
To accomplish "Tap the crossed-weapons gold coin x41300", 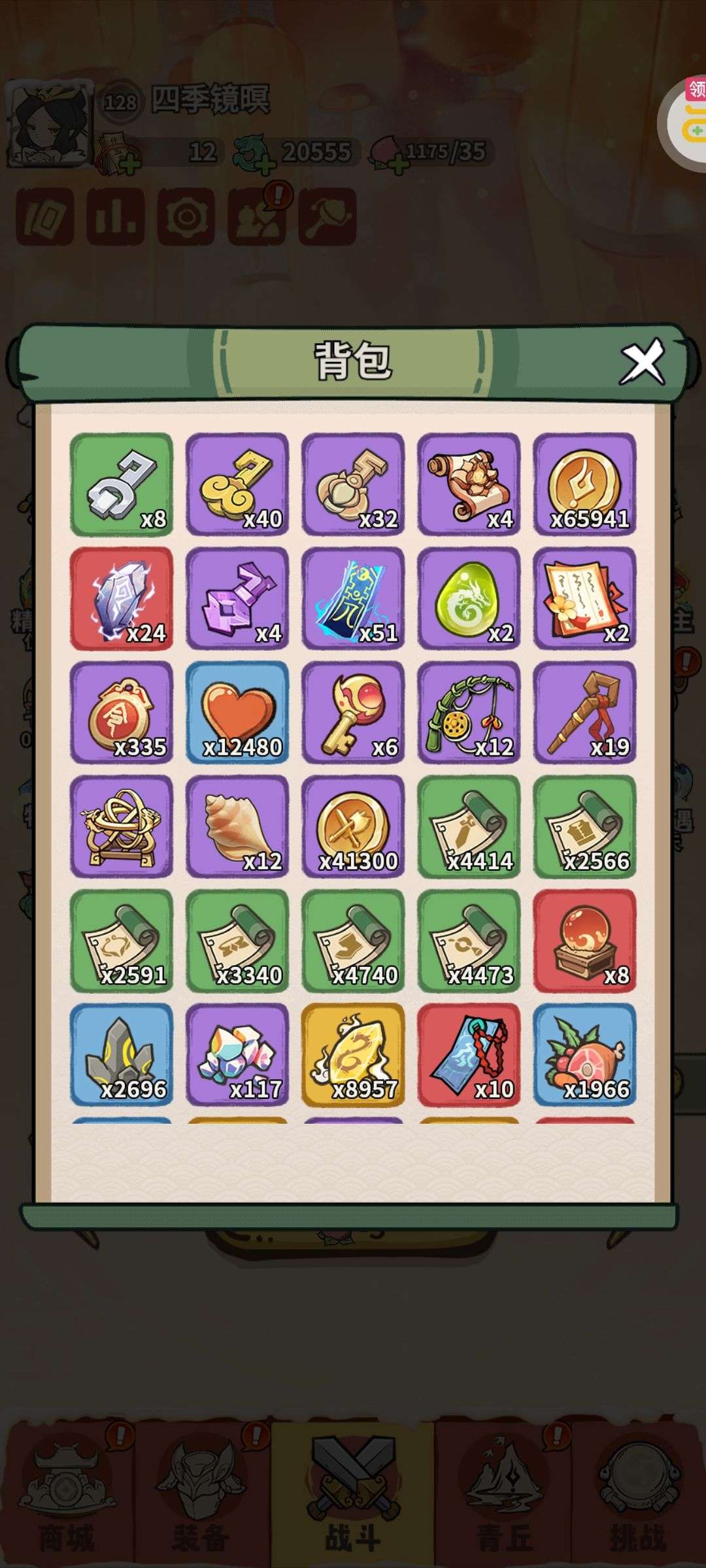I will pyautogui.click(x=353, y=826).
